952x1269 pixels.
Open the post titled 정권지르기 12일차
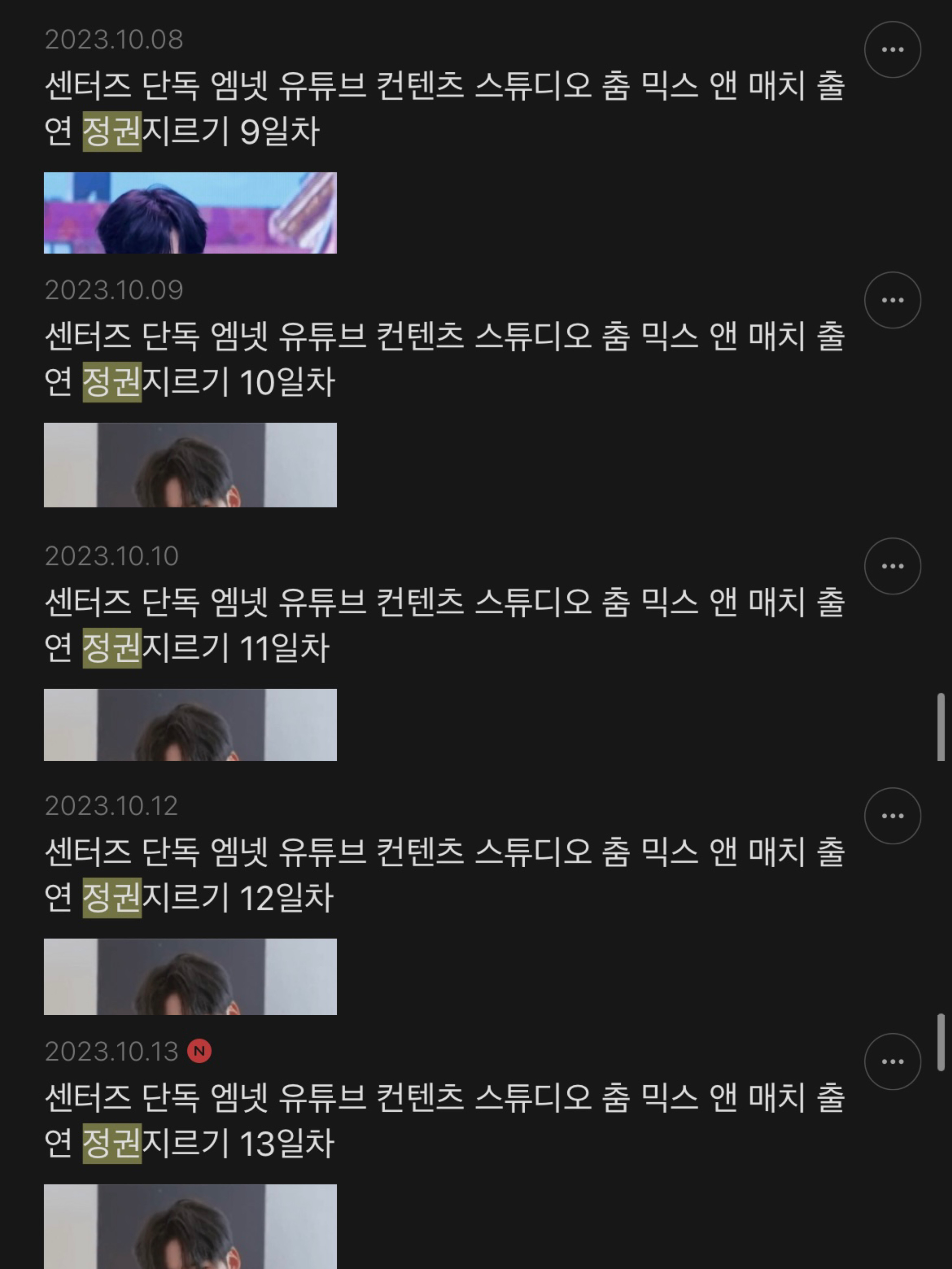tap(445, 875)
